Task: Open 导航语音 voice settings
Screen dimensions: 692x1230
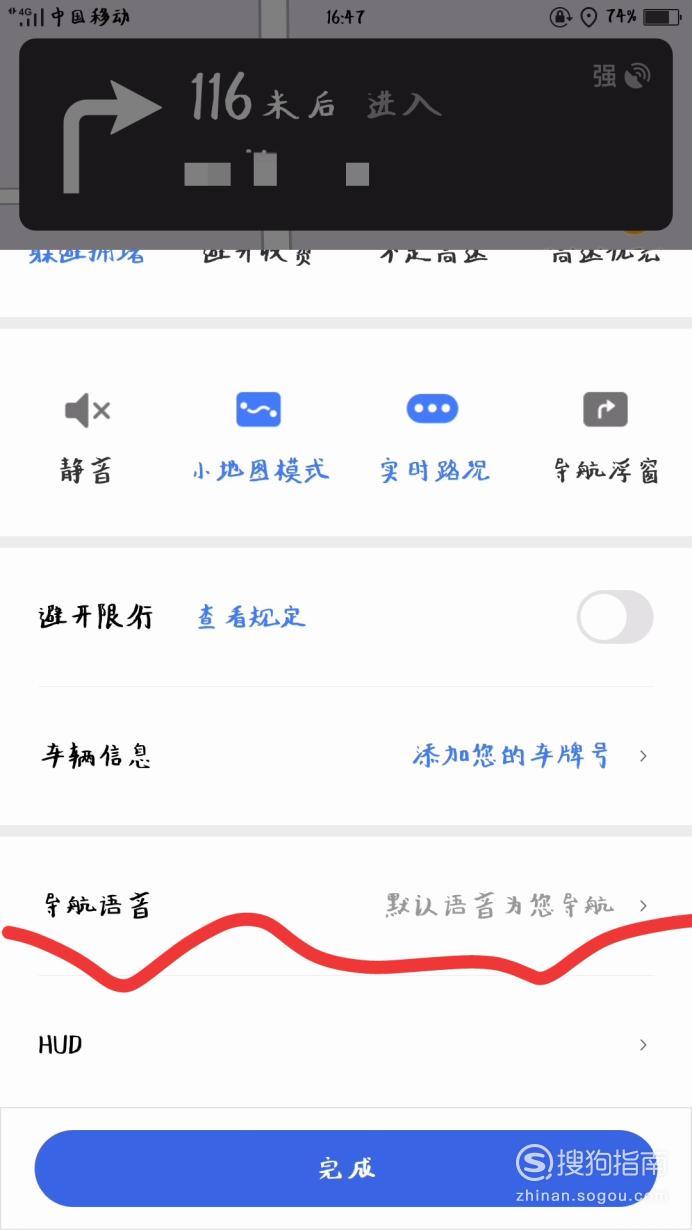Action: [346, 906]
